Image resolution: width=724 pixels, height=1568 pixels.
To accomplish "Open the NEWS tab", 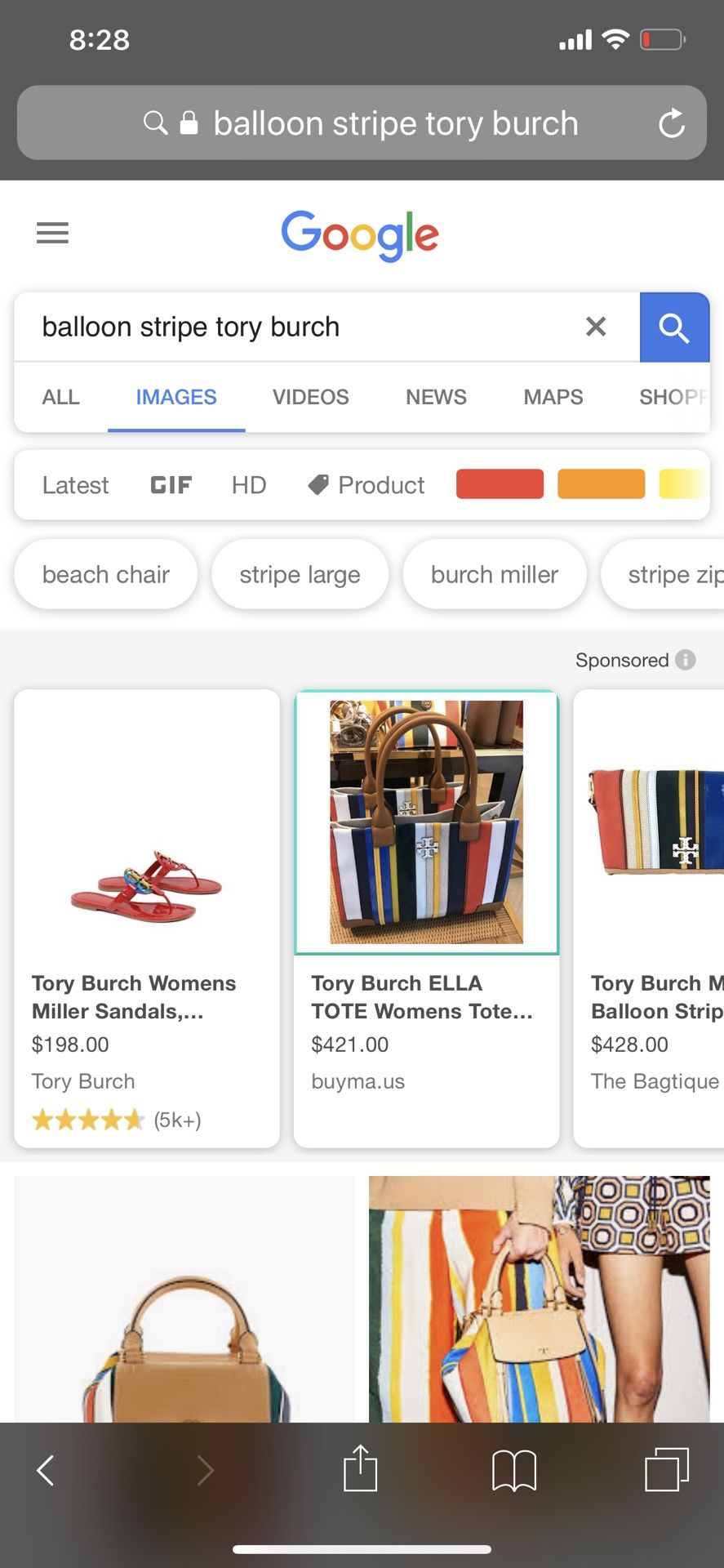I will [x=436, y=397].
